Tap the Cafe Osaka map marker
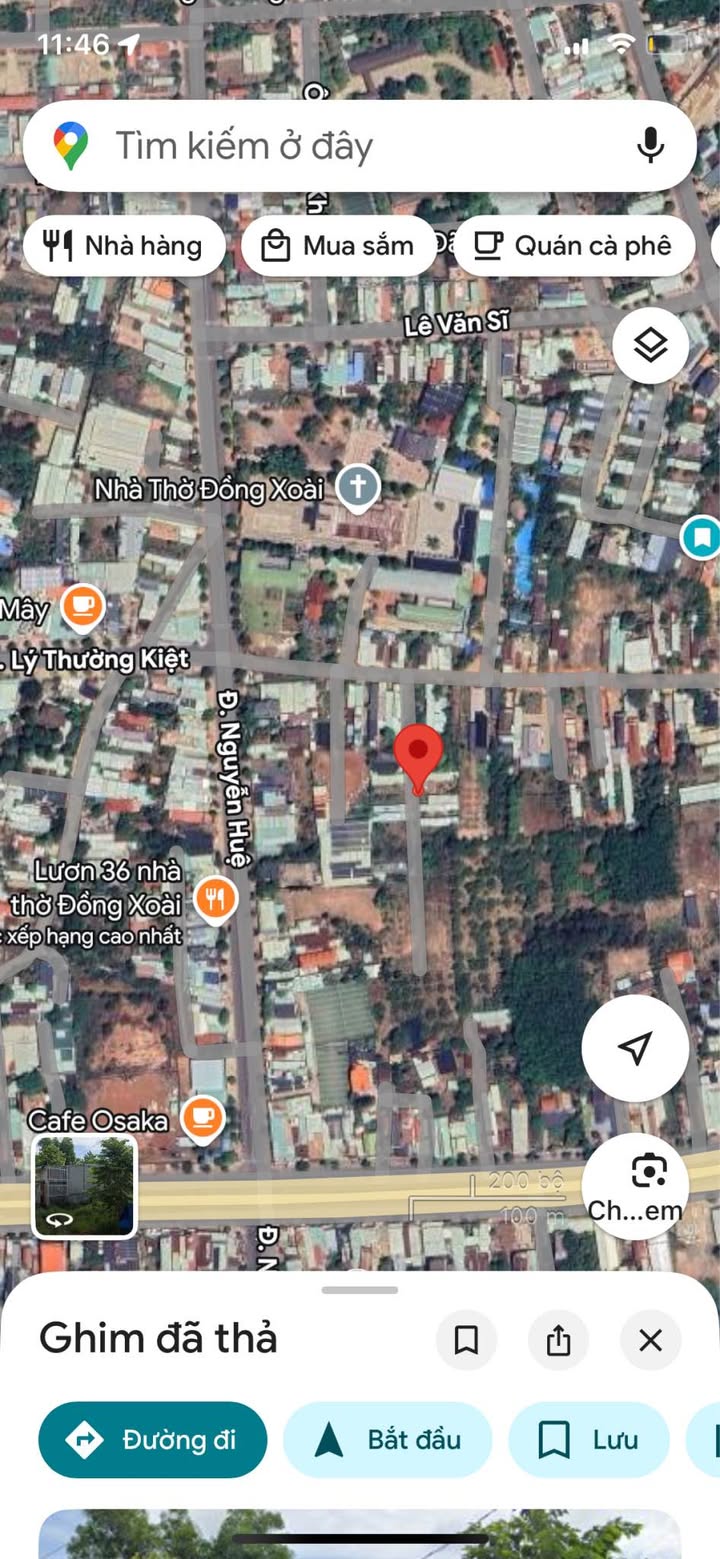The width and height of the screenshot is (720, 1559). point(203,1118)
